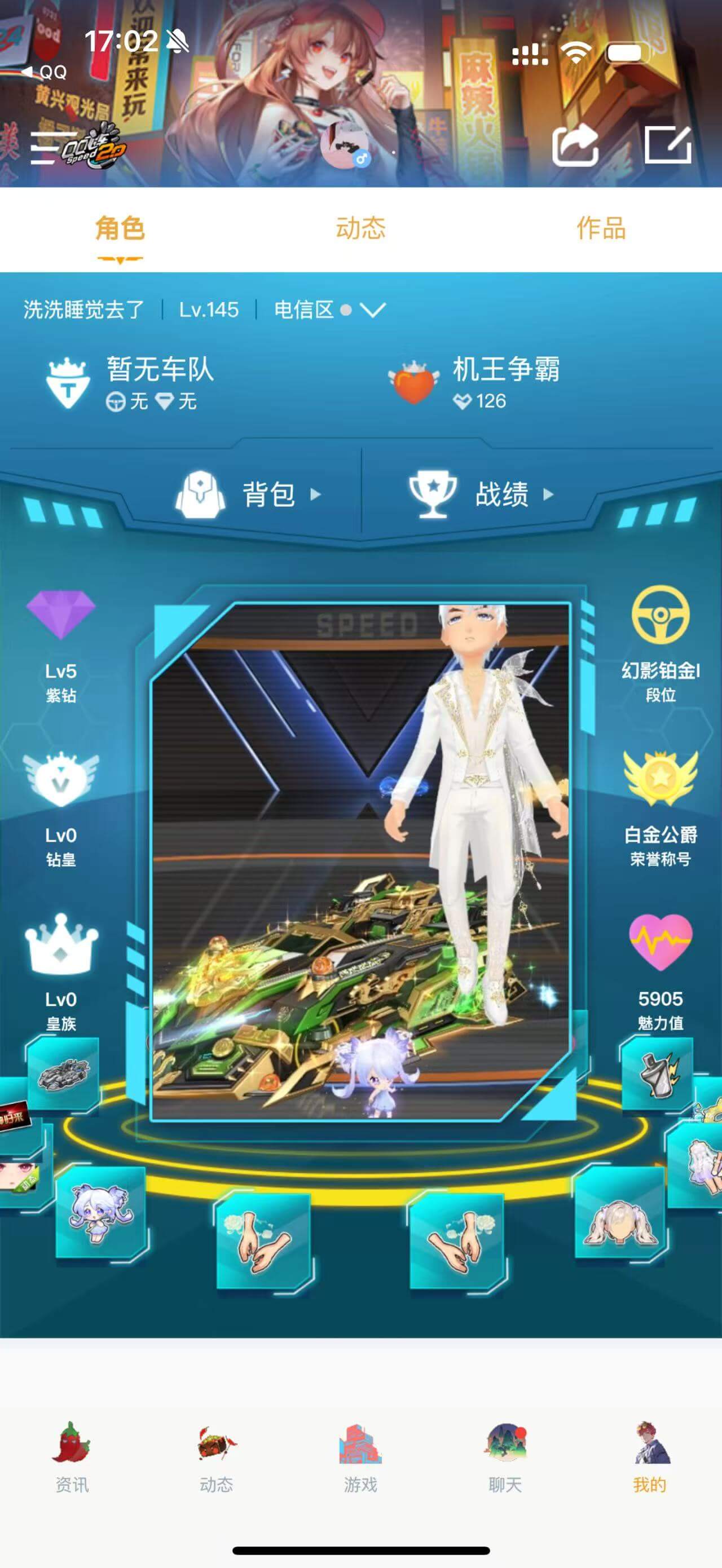Screen dimensions: 722x1568
Task: Open the 资讯 bottom tab
Action: click(x=72, y=1457)
